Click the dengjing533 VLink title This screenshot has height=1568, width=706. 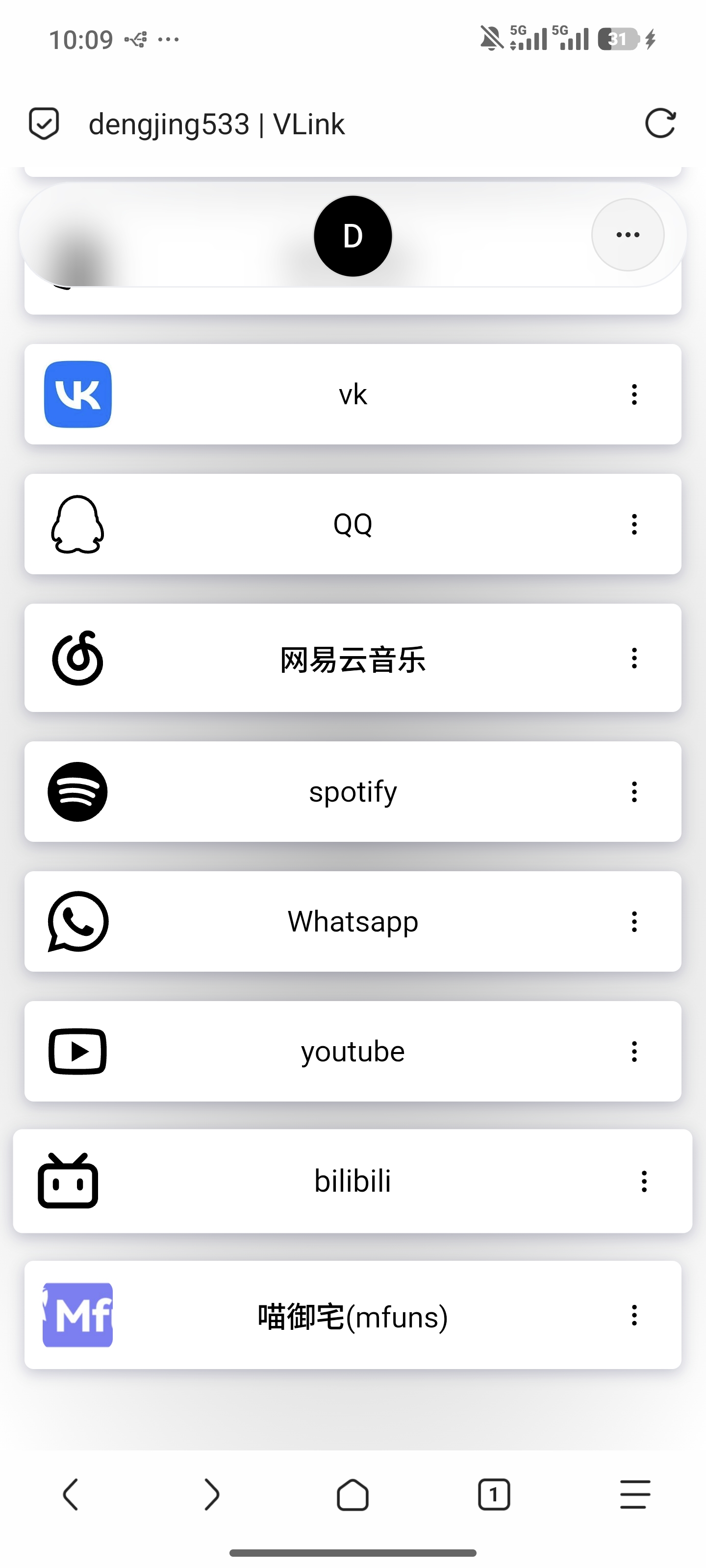pos(217,123)
